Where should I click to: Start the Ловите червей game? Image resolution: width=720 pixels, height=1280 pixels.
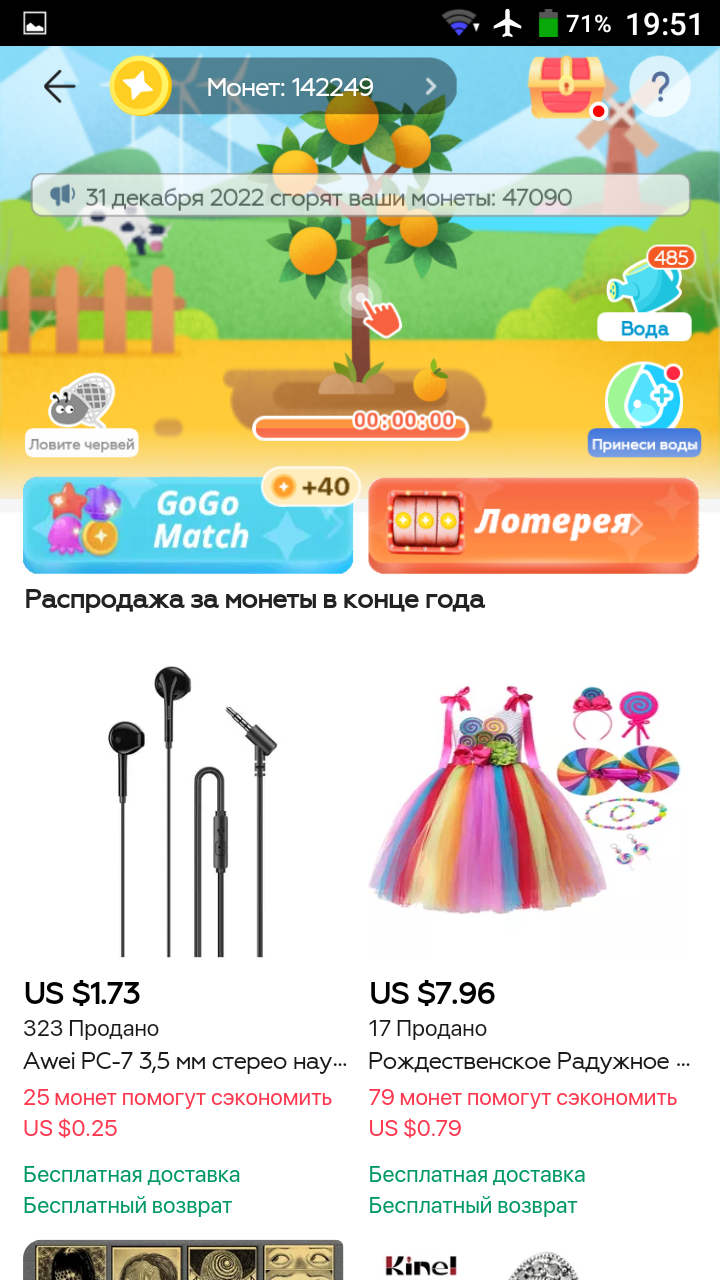tap(81, 415)
